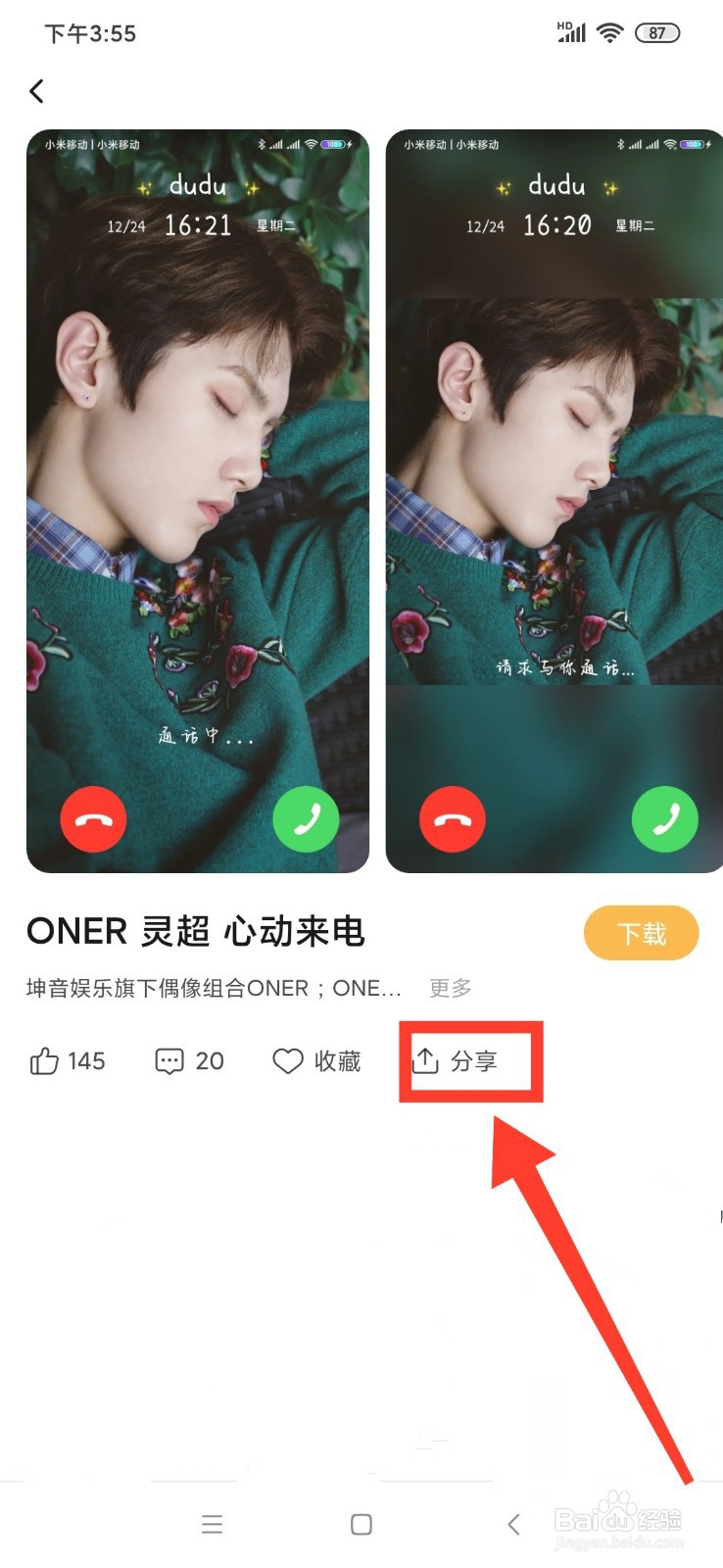The image size is (723, 1568).
Task: Click the thumbs-up like icon
Action: [x=44, y=1060]
